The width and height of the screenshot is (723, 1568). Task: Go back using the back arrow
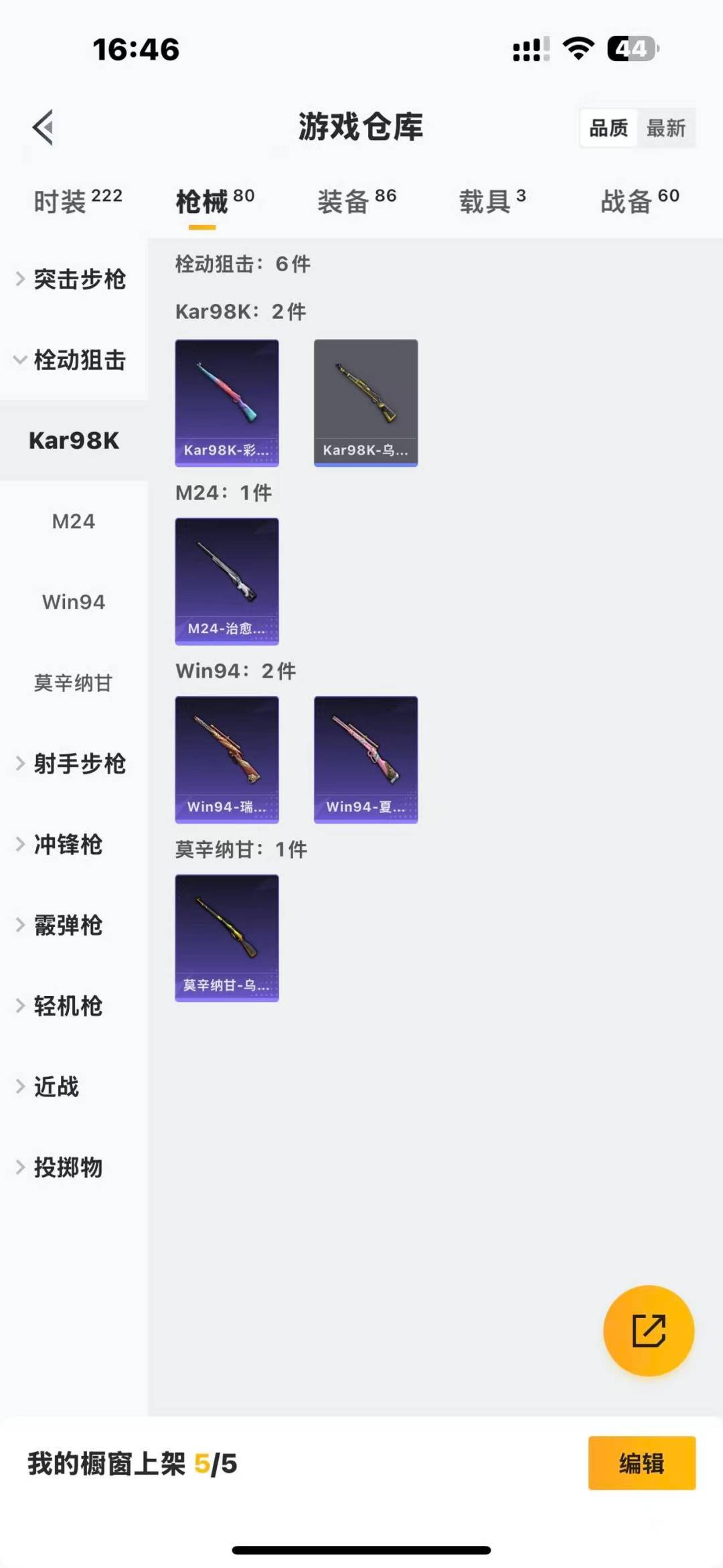tap(44, 127)
